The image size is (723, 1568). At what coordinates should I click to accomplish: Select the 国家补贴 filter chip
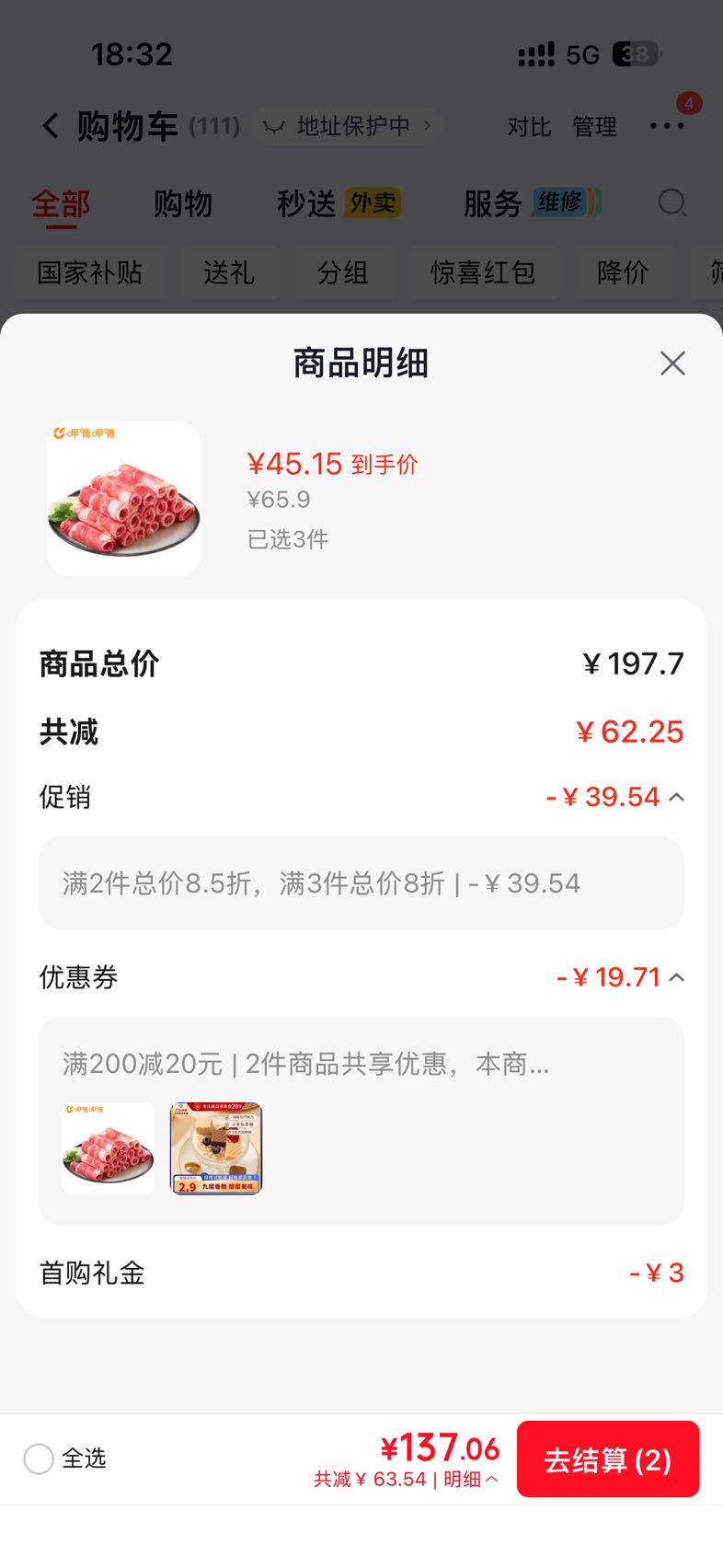(90, 272)
